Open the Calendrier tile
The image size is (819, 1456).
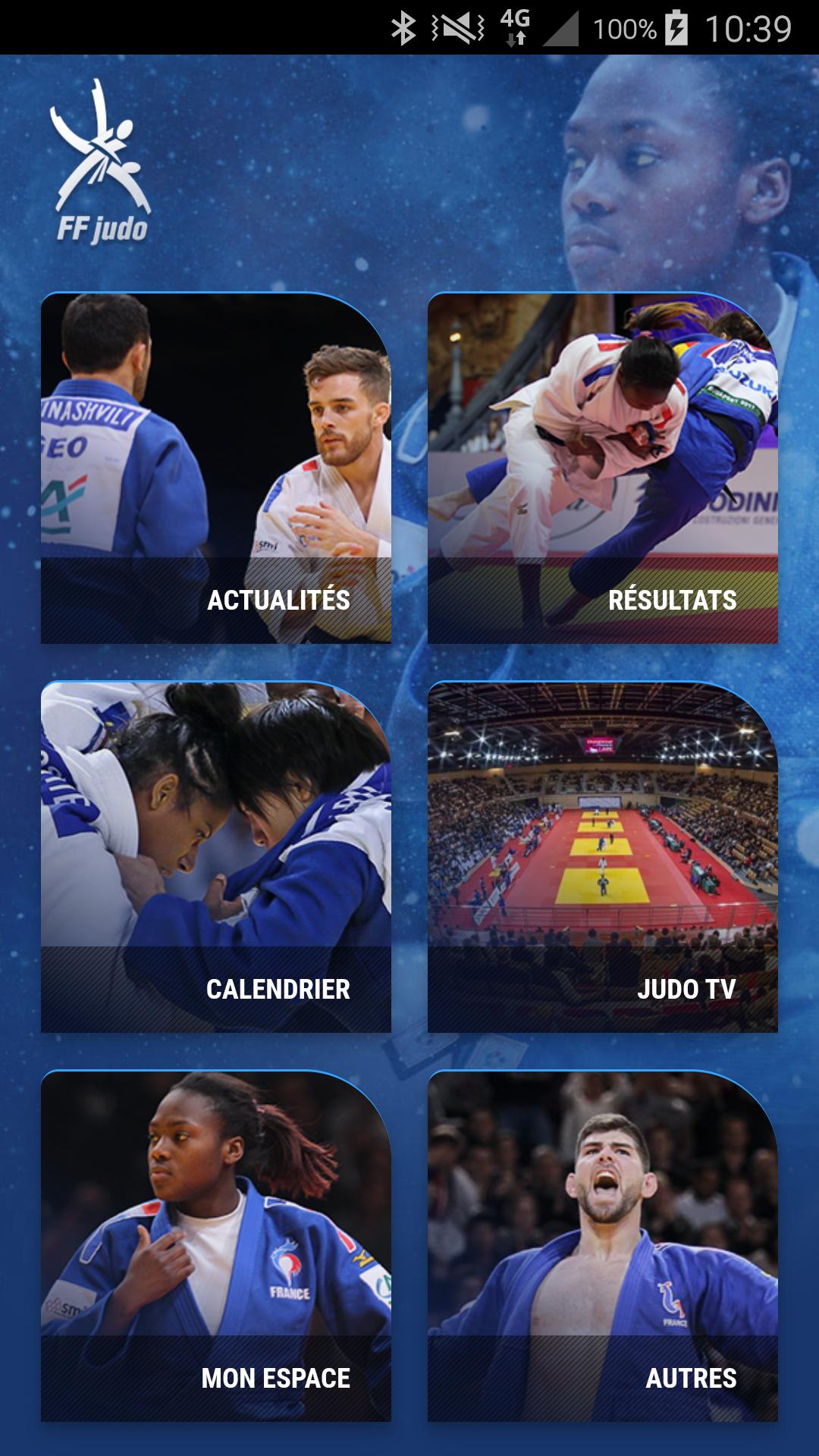tap(216, 857)
